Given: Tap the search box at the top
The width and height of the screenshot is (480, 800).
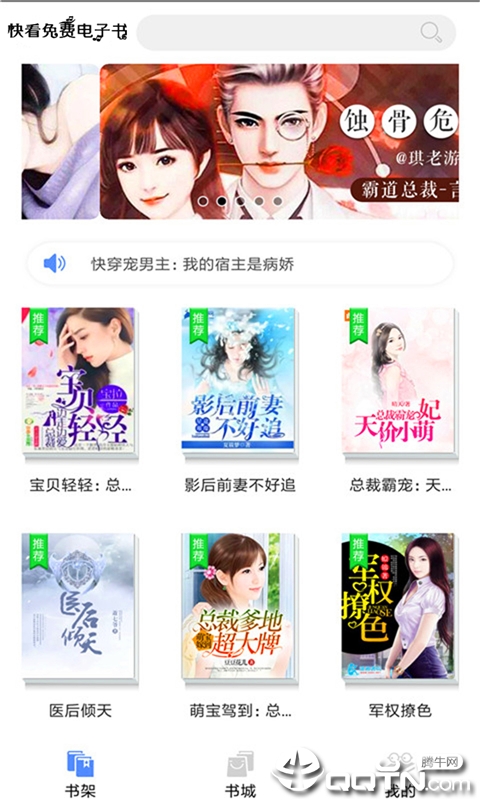Looking at the screenshot, I should coord(296,32).
